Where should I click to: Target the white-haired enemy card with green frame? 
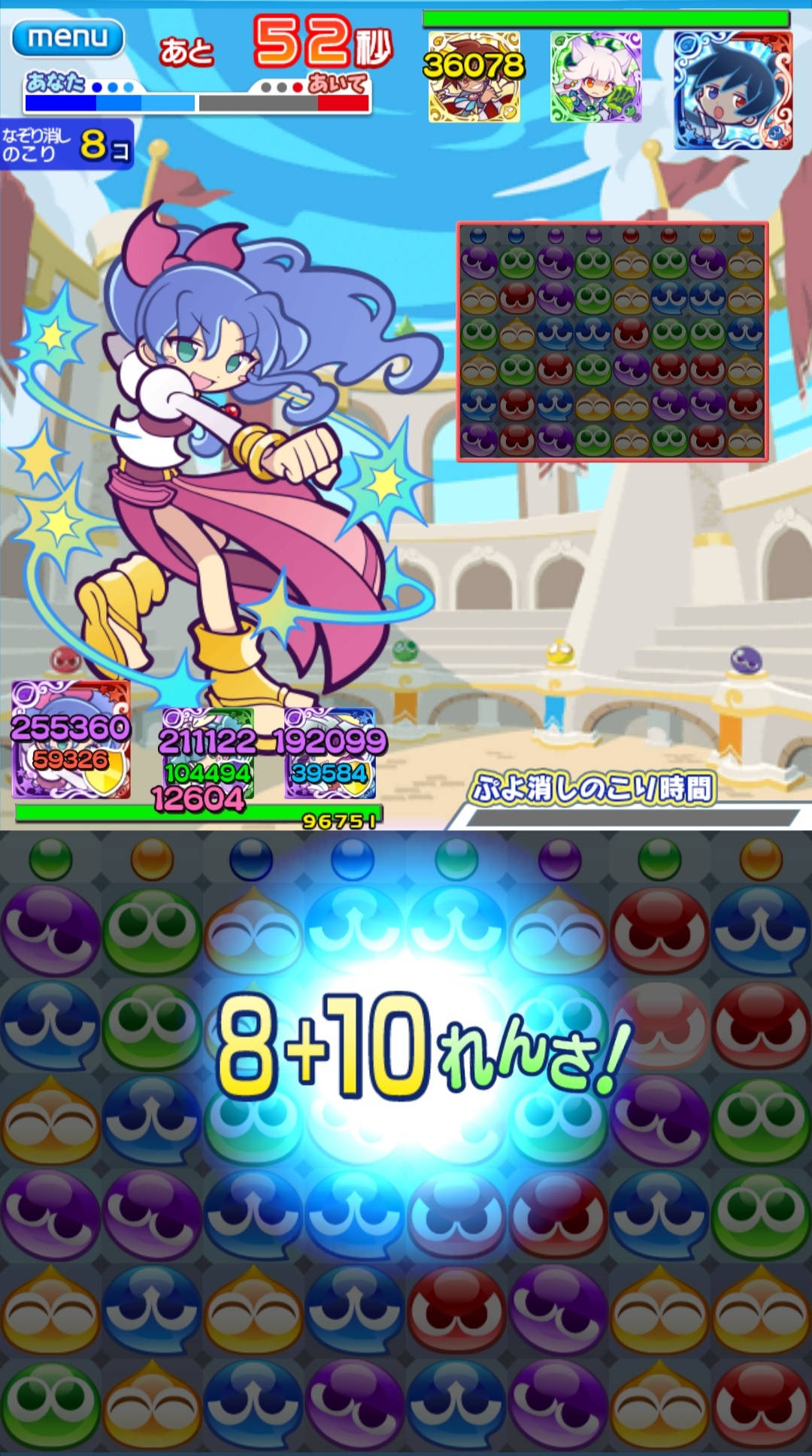click(x=595, y=77)
